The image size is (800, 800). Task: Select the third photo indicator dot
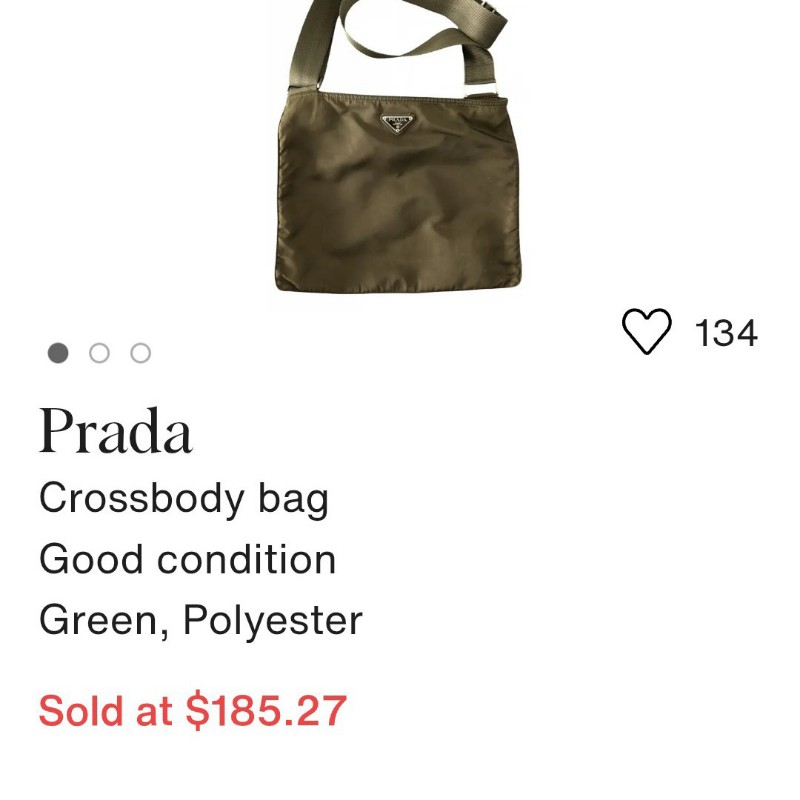point(141,353)
